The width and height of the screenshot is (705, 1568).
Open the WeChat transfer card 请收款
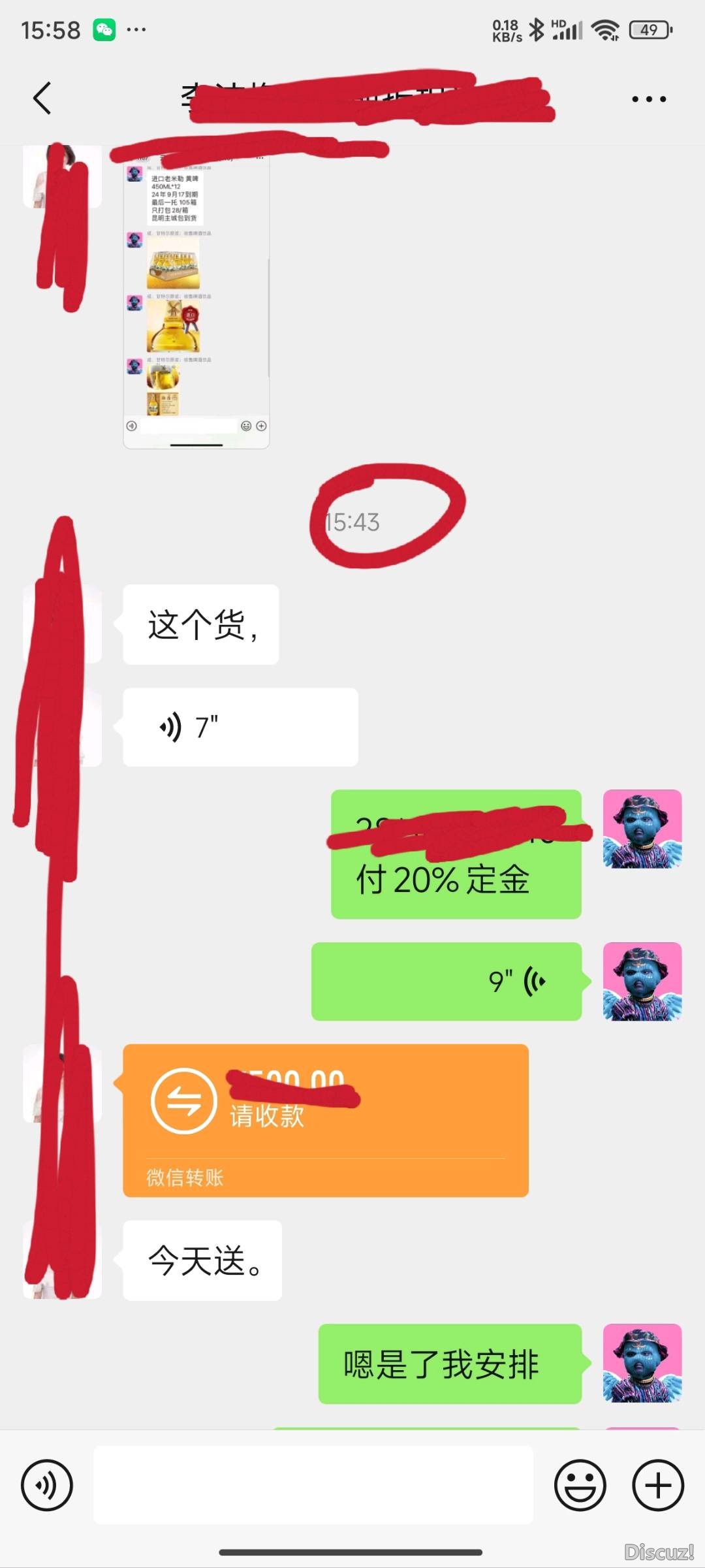pyautogui.click(x=325, y=1120)
